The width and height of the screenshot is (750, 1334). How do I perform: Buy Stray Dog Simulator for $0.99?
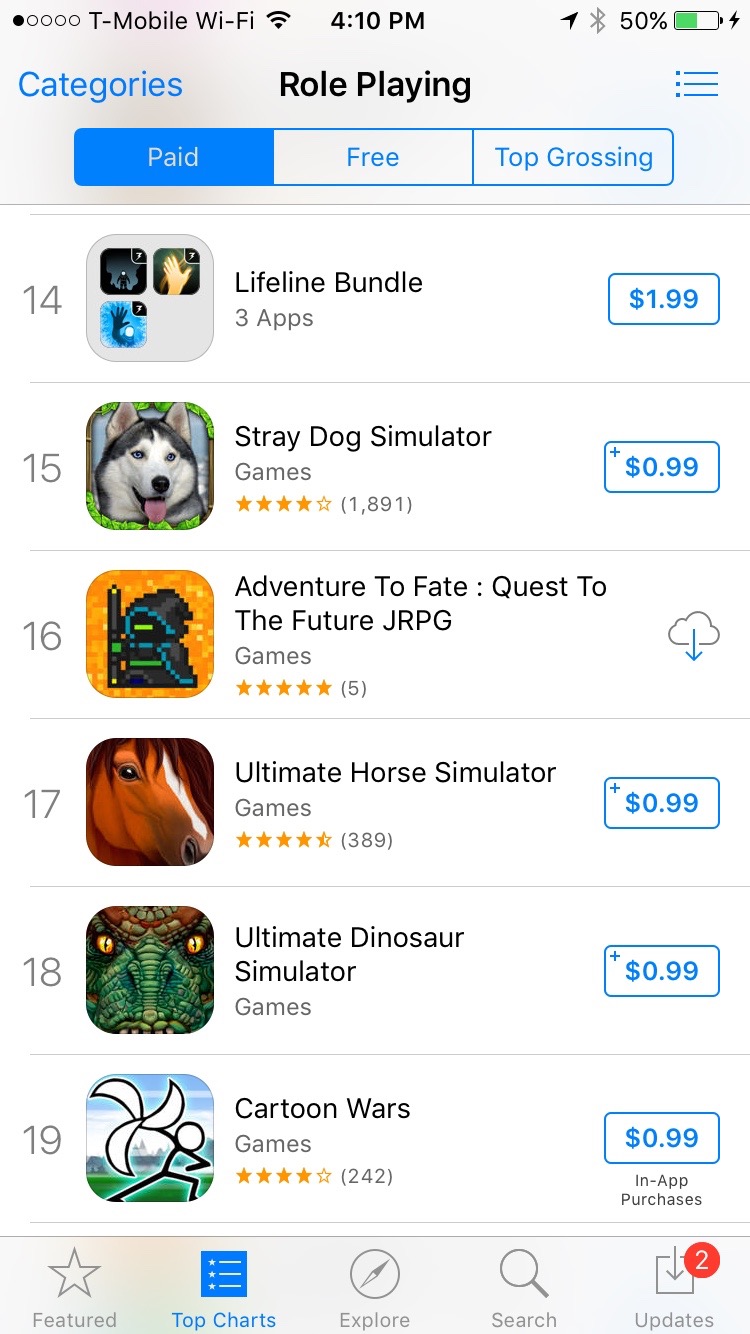(662, 467)
